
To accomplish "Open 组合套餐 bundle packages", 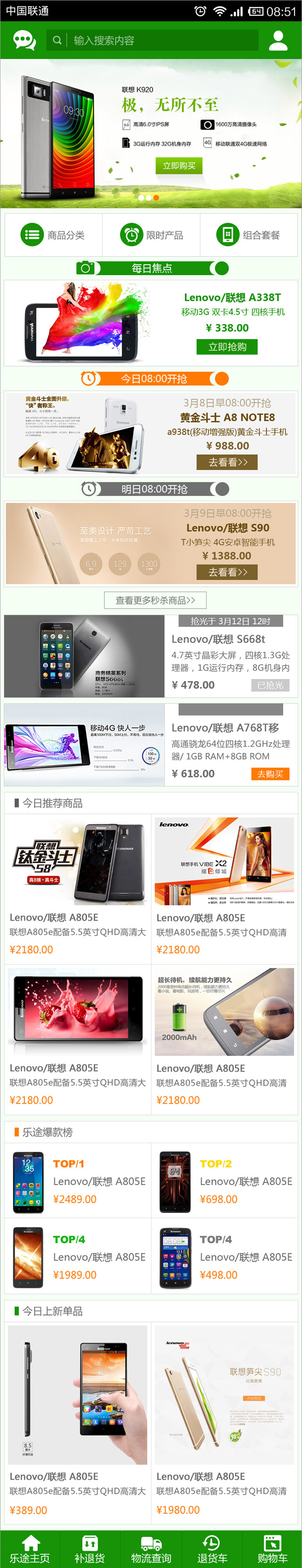I will tap(249, 235).
